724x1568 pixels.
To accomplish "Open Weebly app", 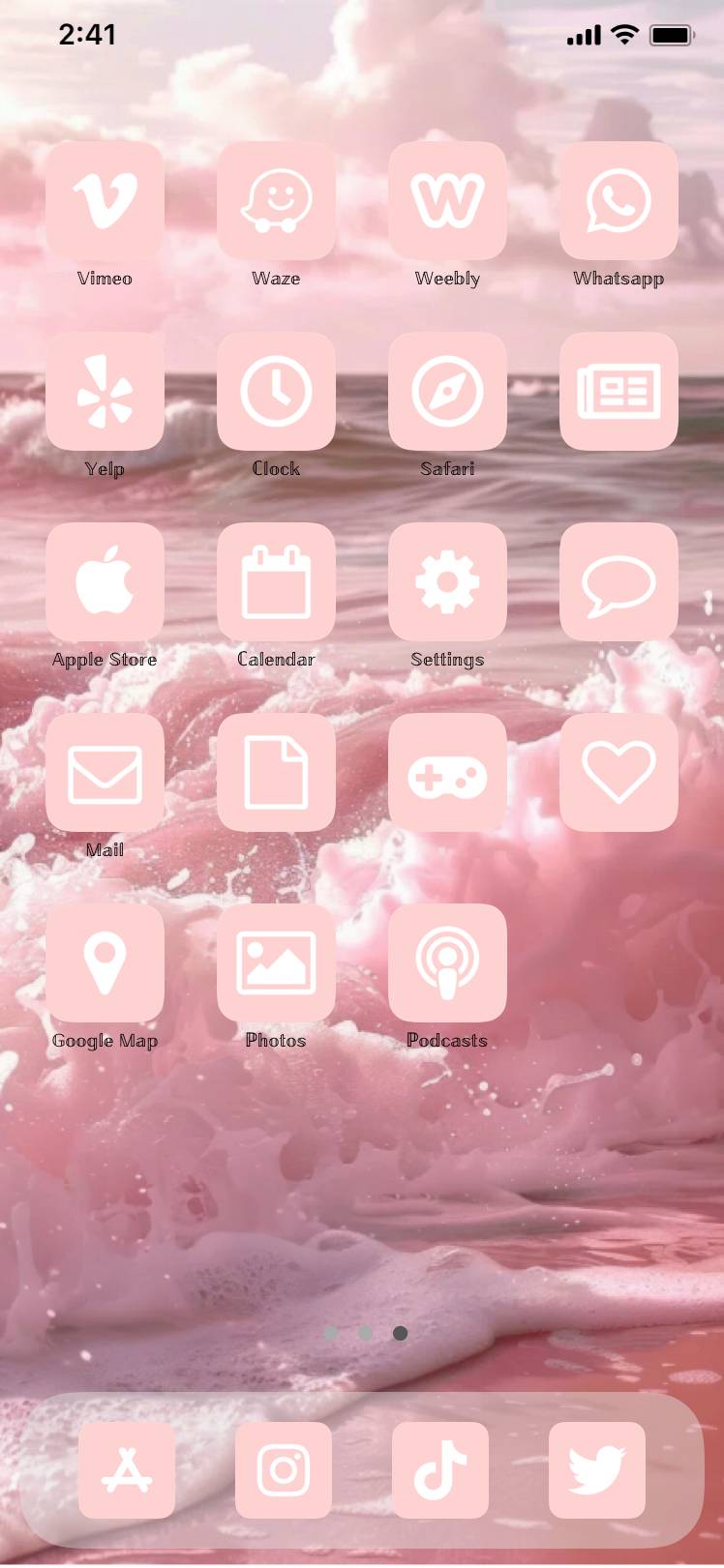I will (447, 200).
